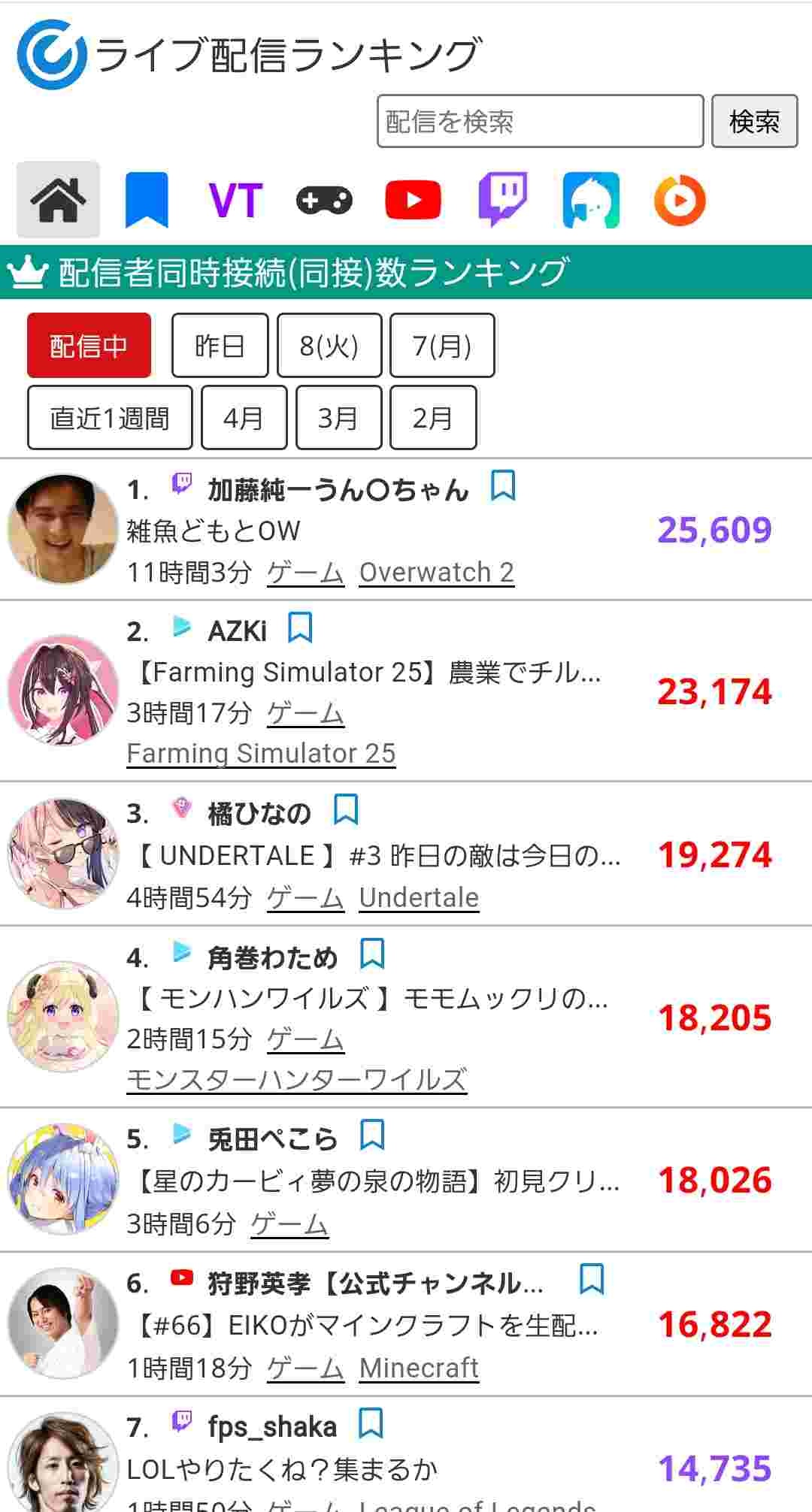Go to the home icon
Image resolution: width=812 pixels, height=1512 pixels.
(x=58, y=200)
